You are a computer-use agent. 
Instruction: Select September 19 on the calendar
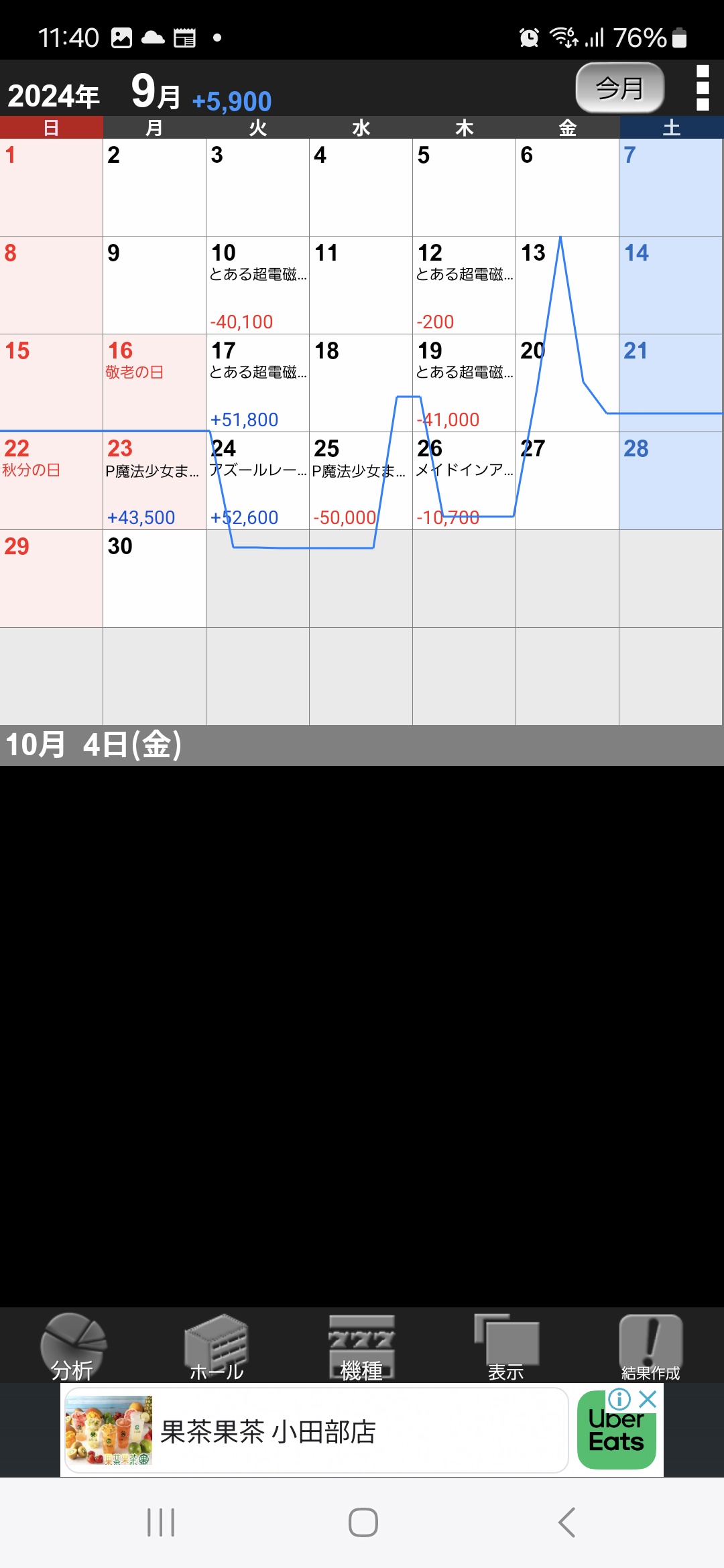(x=465, y=383)
